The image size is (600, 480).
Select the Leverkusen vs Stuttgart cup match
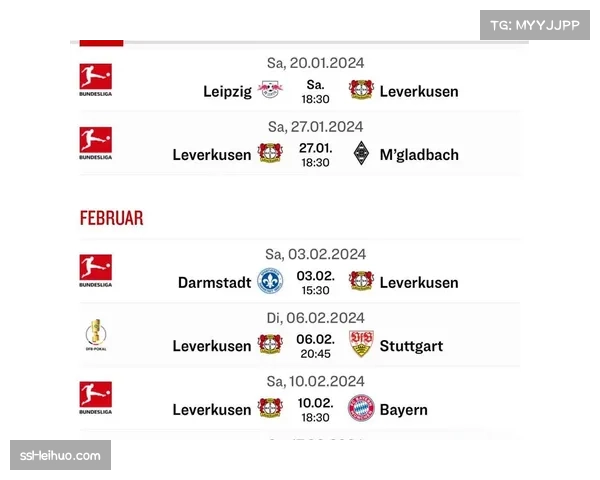(x=315, y=345)
